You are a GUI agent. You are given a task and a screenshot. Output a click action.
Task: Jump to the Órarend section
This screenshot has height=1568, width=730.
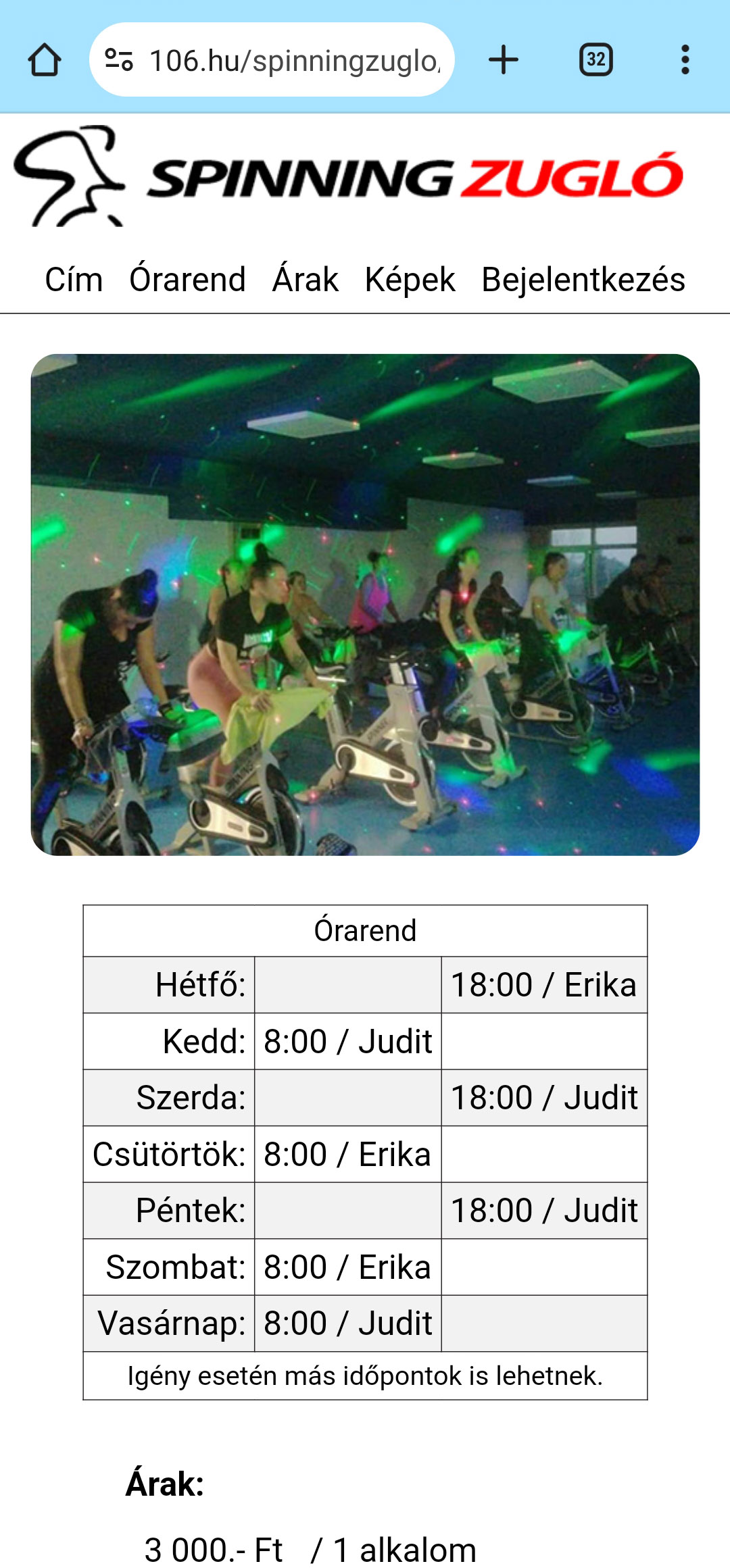[187, 280]
